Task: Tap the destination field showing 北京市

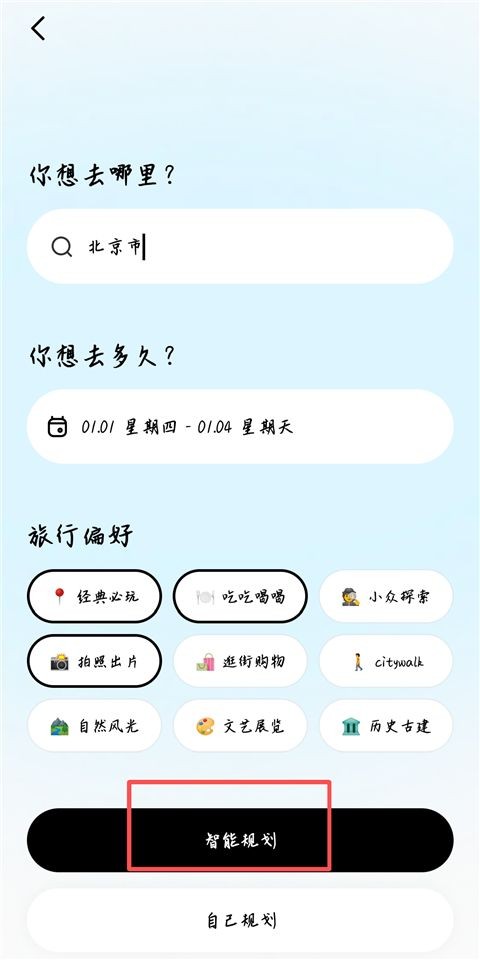Action: click(240, 247)
